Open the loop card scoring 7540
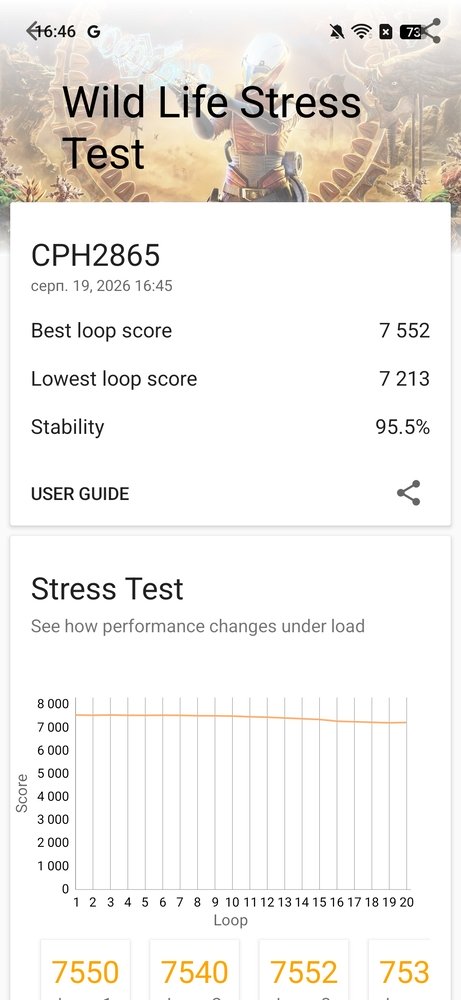The height and width of the screenshot is (1000, 461). pyautogui.click(x=194, y=969)
